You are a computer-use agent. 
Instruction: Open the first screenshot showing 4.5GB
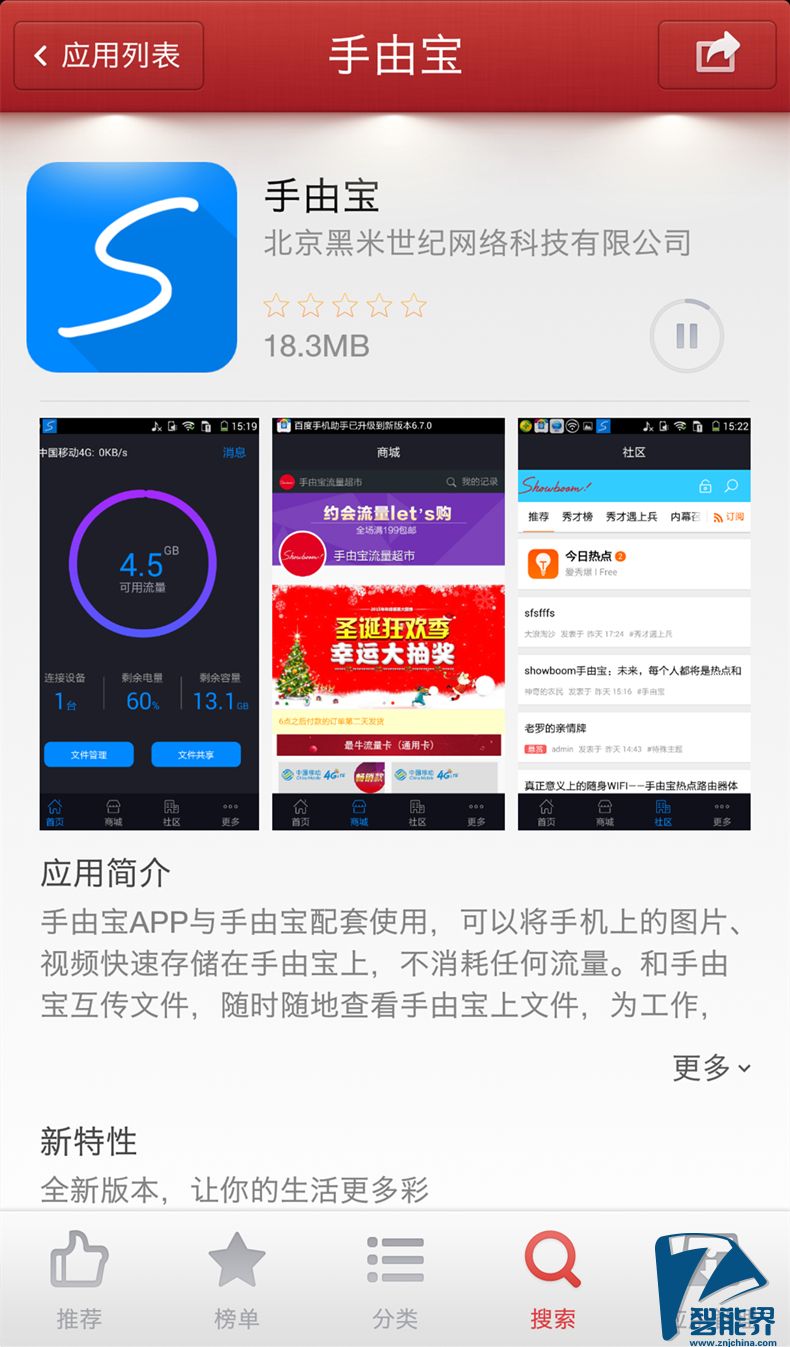click(149, 623)
